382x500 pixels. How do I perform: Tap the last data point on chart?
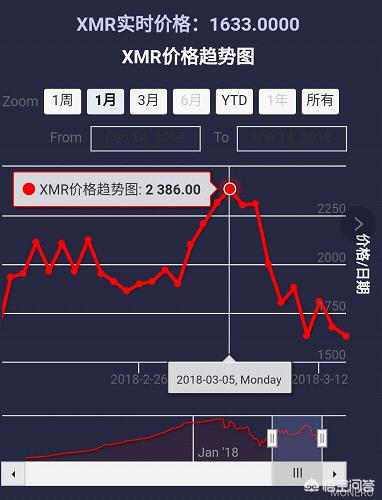pyautogui.click(x=346, y=336)
